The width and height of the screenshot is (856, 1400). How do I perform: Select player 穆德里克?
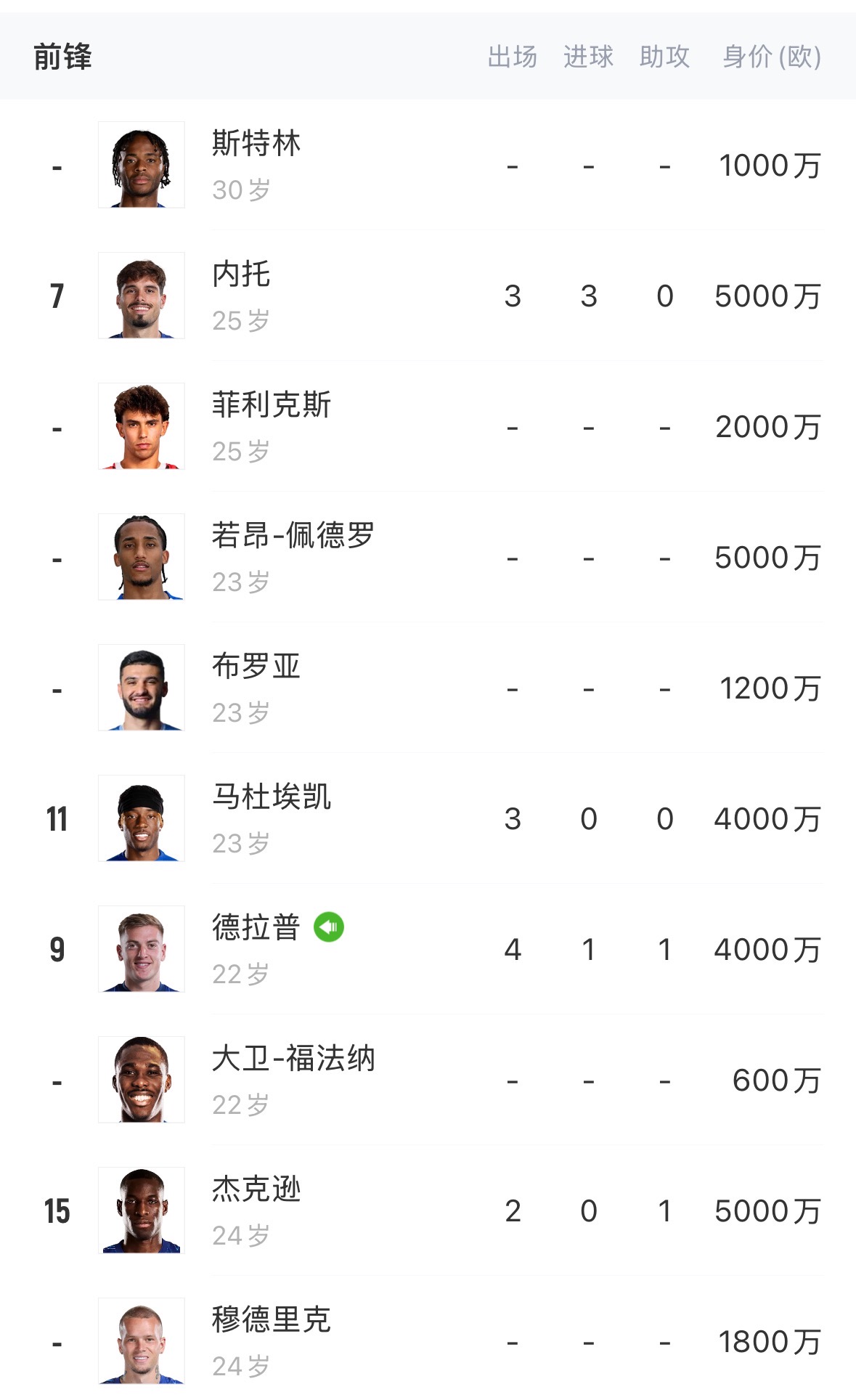(428, 1338)
